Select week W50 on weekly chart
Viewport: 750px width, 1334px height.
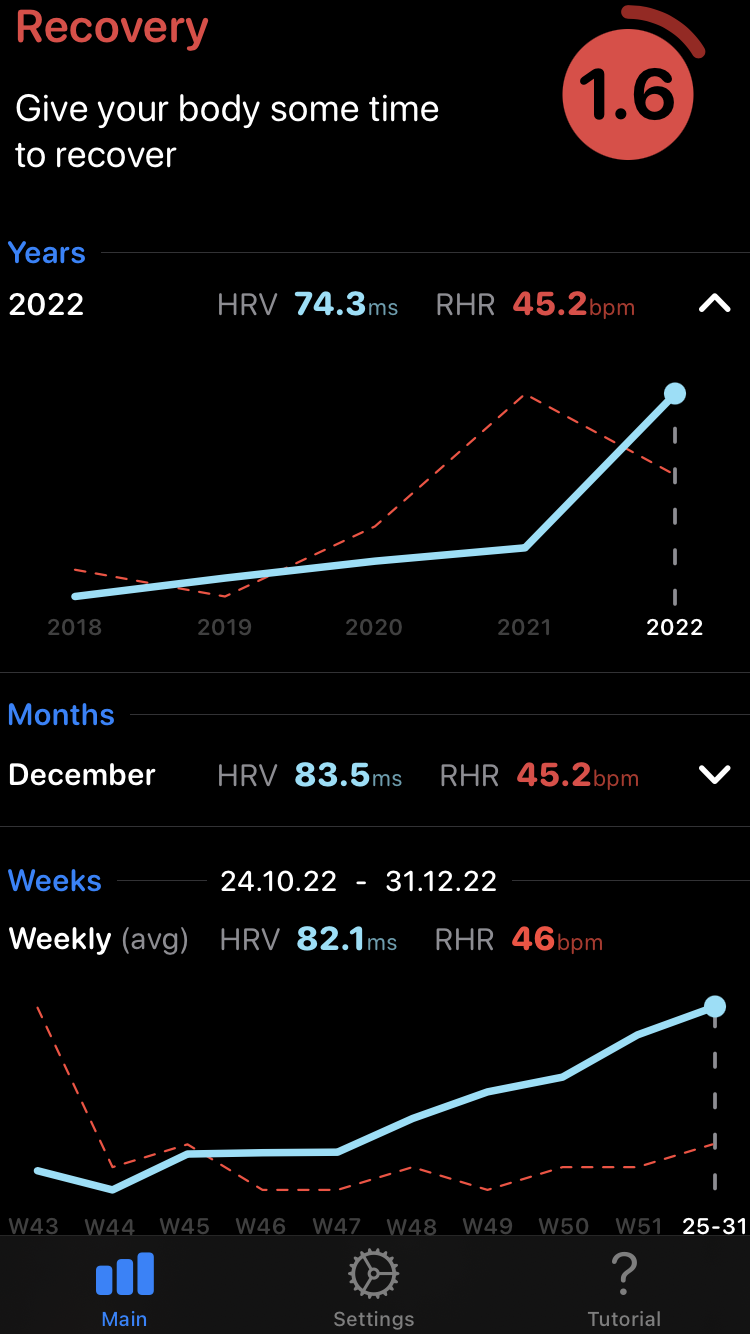click(564, 1226)
